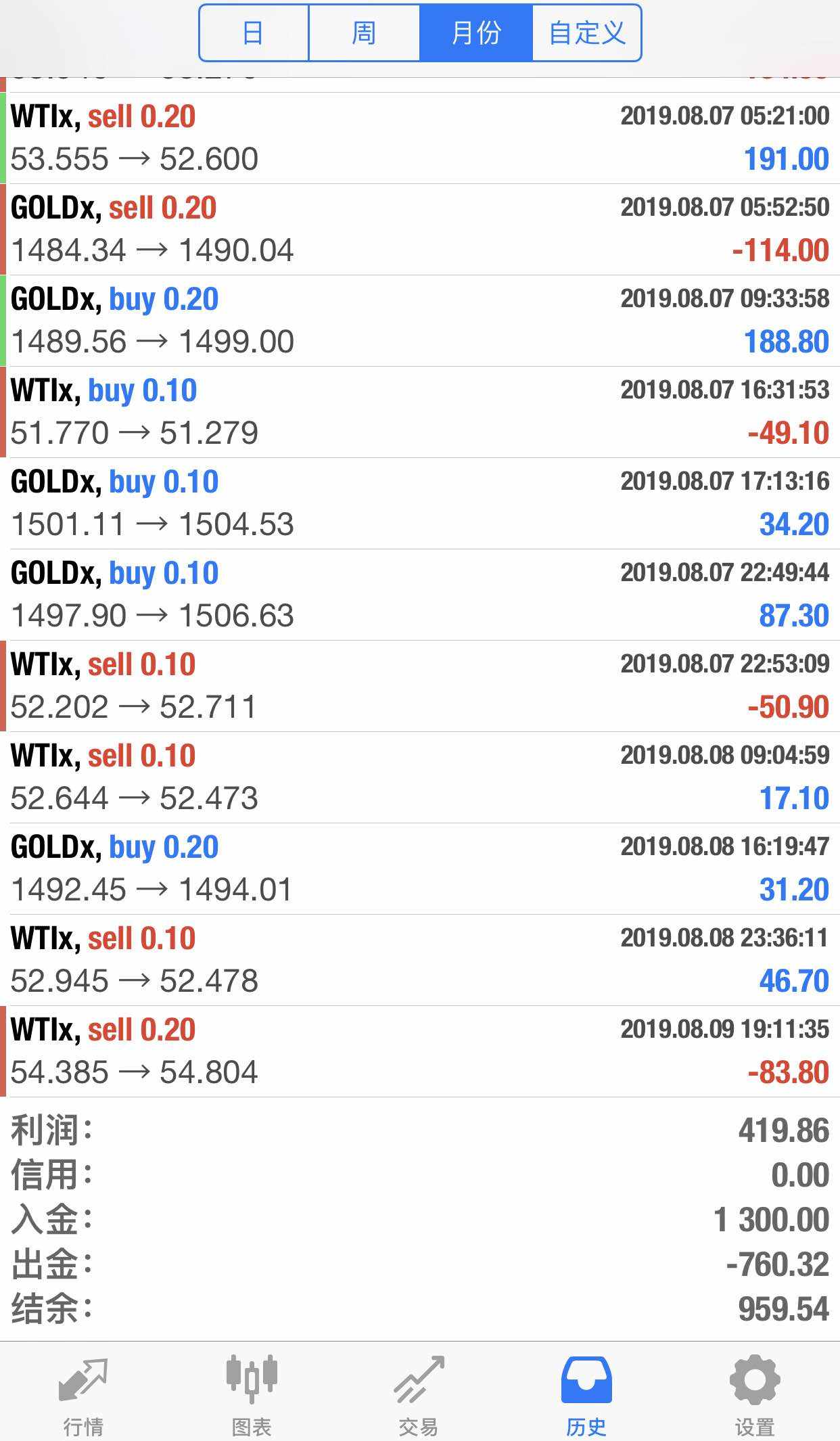Go to the 图表 chart tab
Viewport: 840px width, 1441px height.
[x=252, y=1395]
